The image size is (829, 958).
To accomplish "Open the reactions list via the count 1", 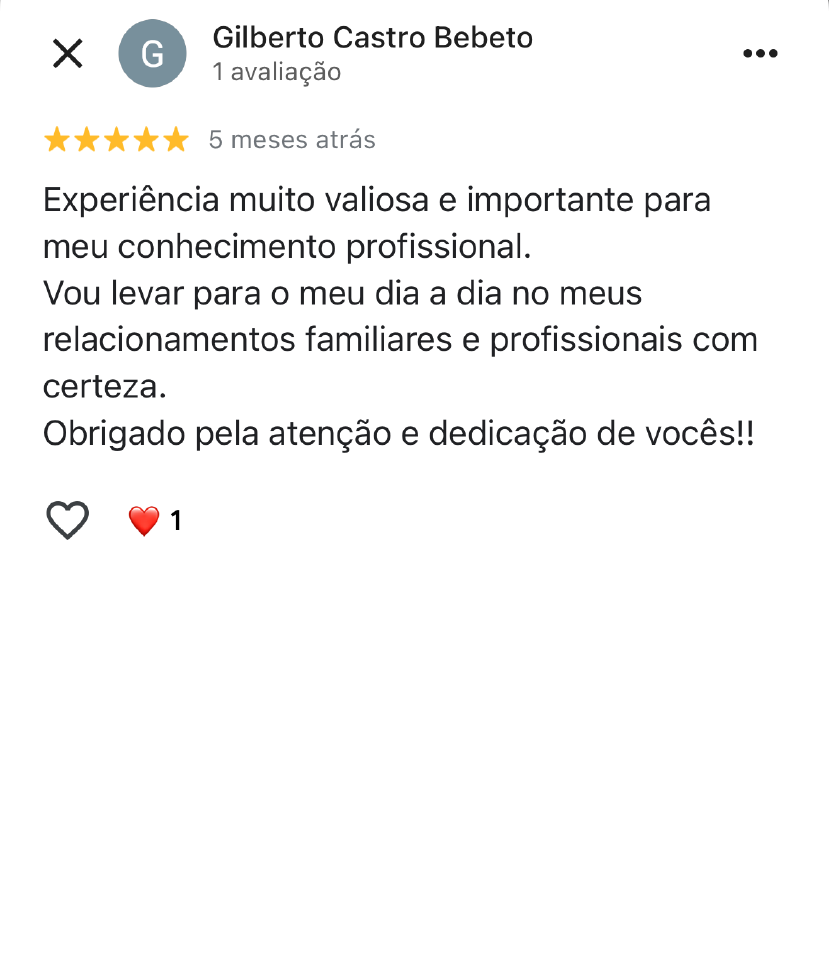I will 174,520.
